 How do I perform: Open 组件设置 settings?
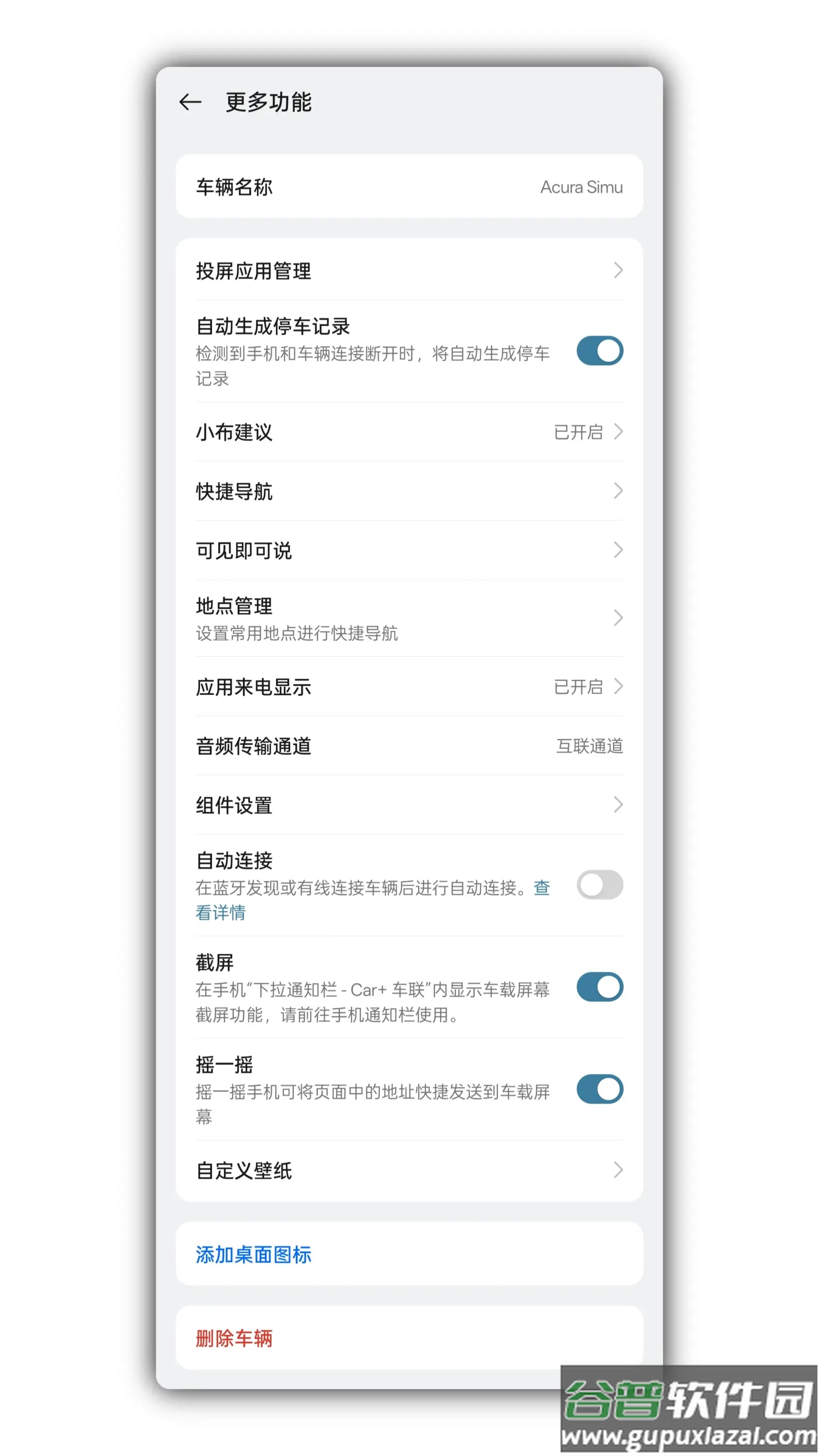[409, 805]
